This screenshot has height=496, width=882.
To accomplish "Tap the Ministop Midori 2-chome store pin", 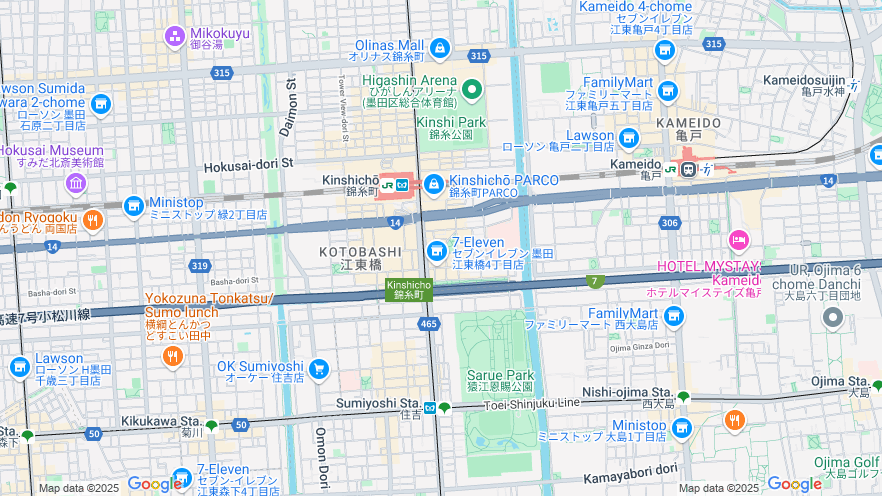I will coord(134,206).
